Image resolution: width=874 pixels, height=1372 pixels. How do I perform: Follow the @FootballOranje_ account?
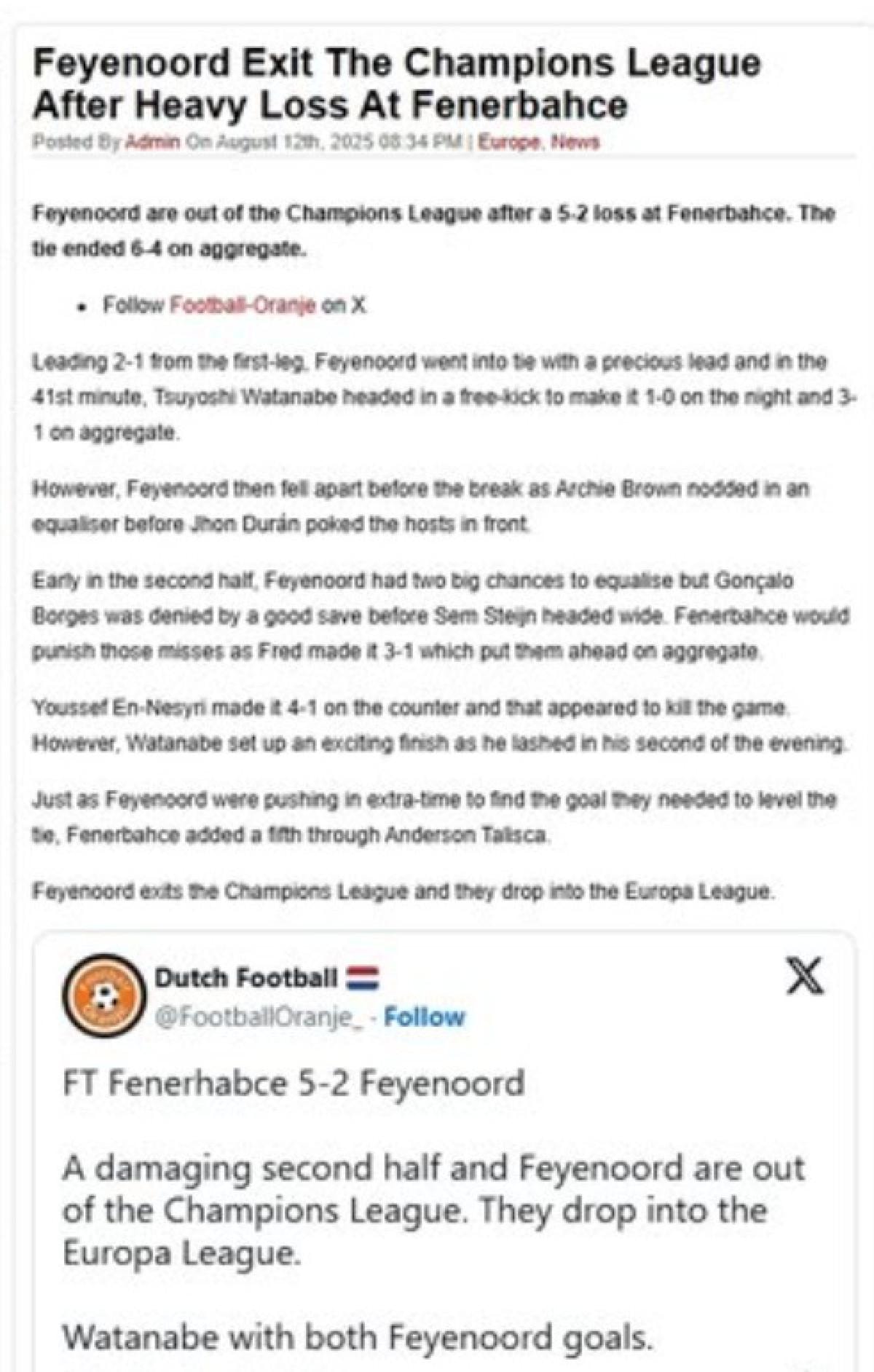tap(424, 1017)
